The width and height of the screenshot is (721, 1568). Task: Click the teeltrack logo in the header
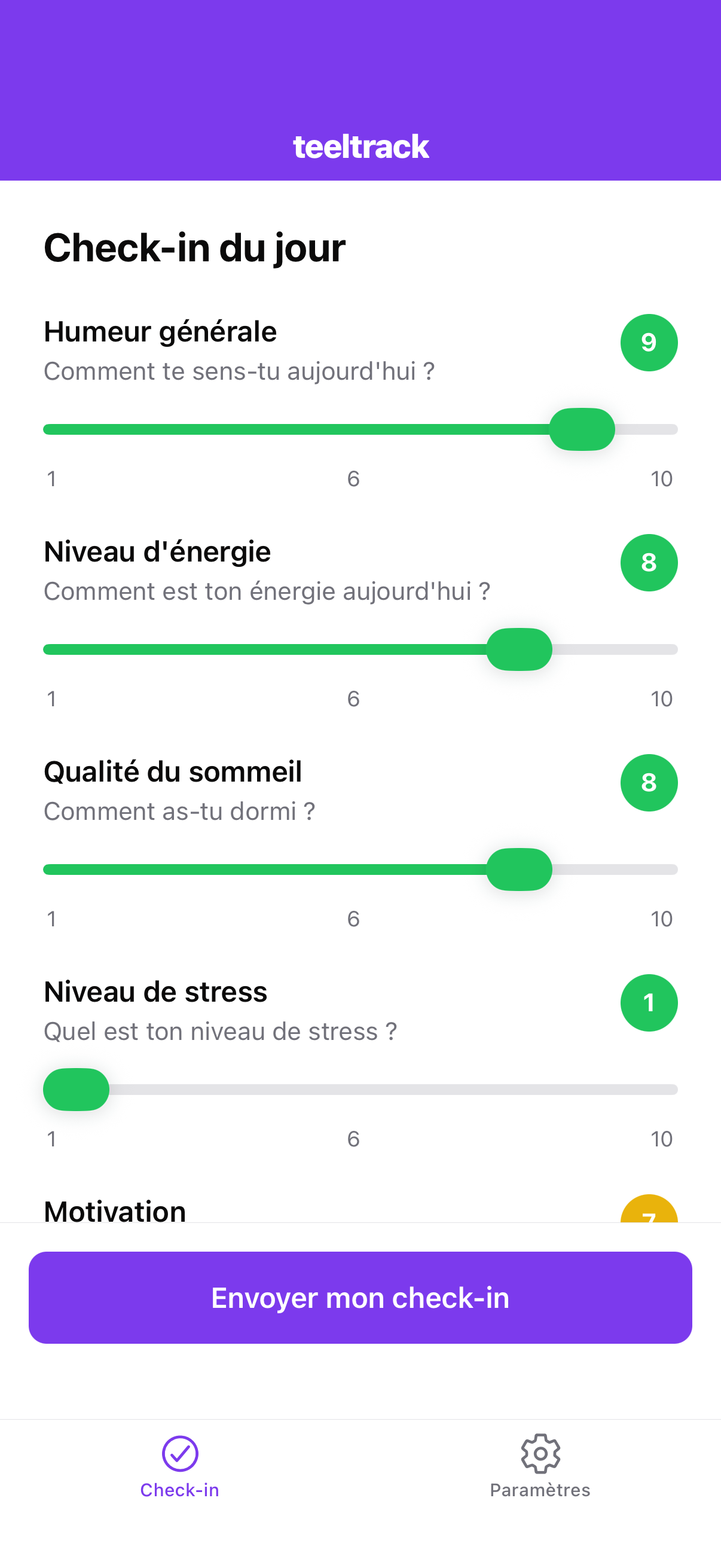click(360, 146)
